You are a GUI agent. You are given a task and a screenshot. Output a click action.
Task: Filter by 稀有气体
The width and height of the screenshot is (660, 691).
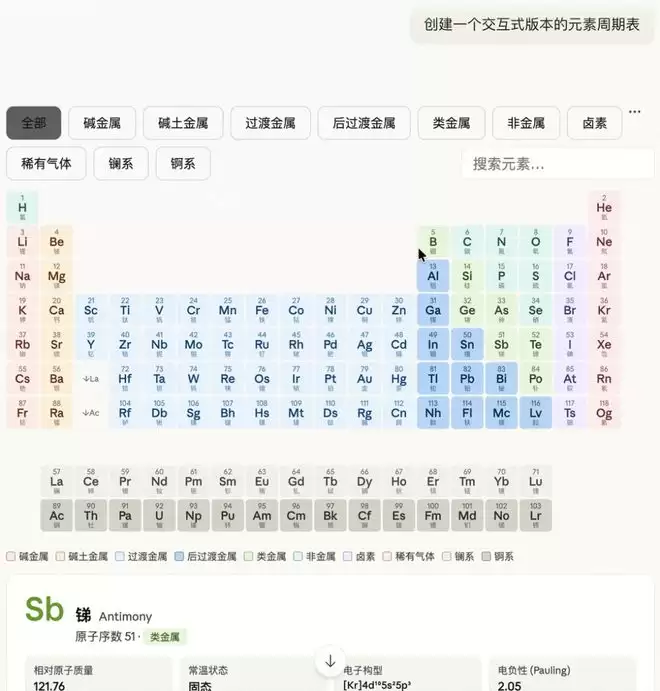[46, 163]
